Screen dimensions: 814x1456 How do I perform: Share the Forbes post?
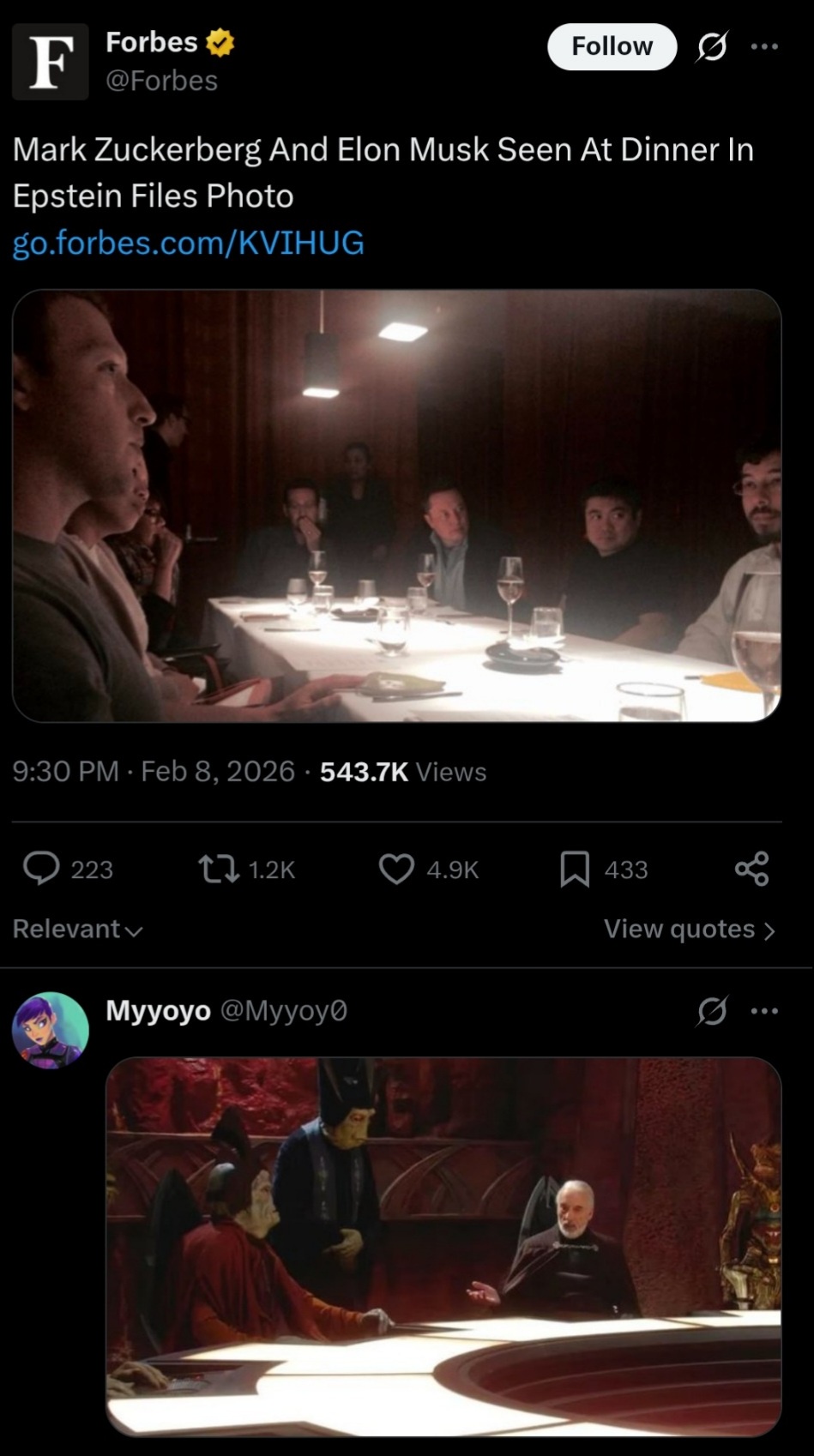tap(751, 869)
